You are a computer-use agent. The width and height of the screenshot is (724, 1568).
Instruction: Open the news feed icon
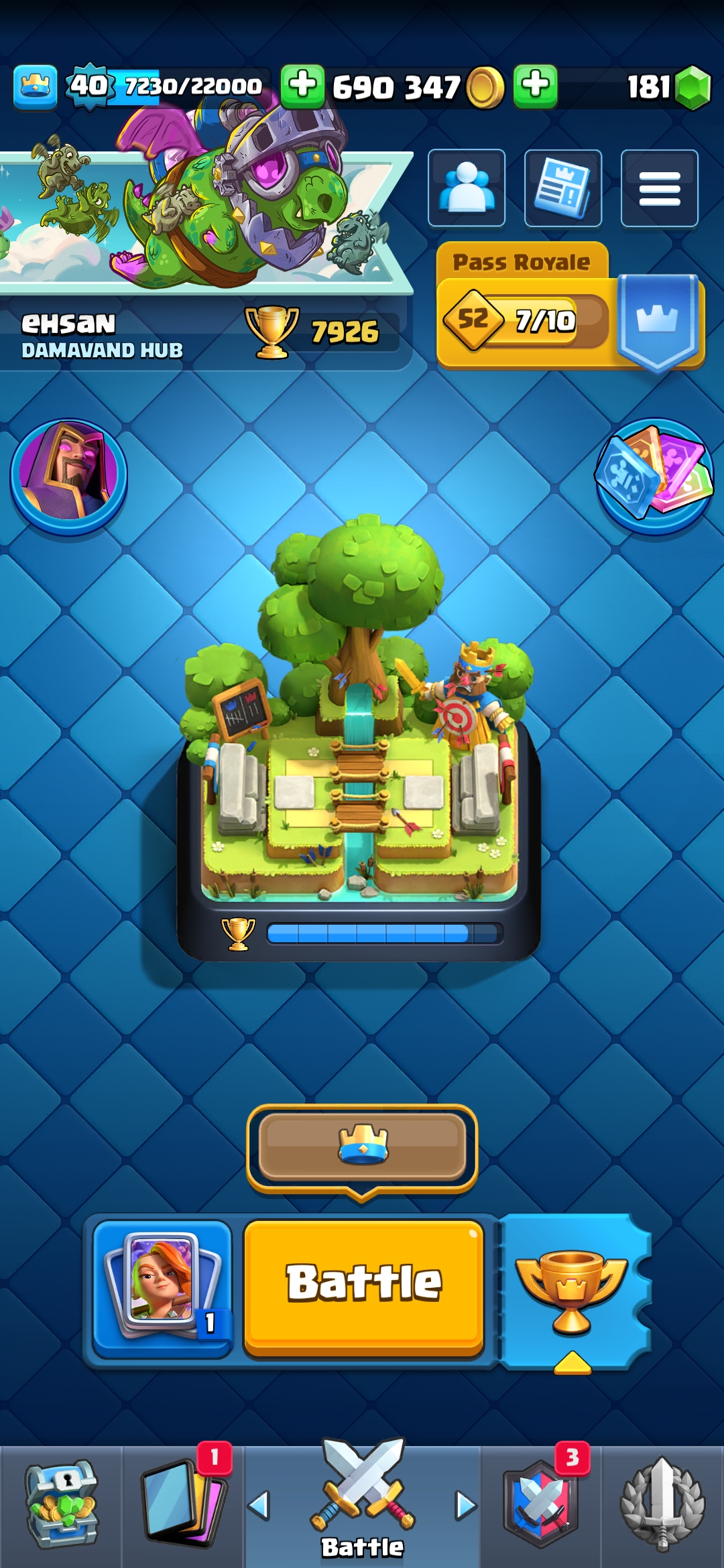point(563,188)
